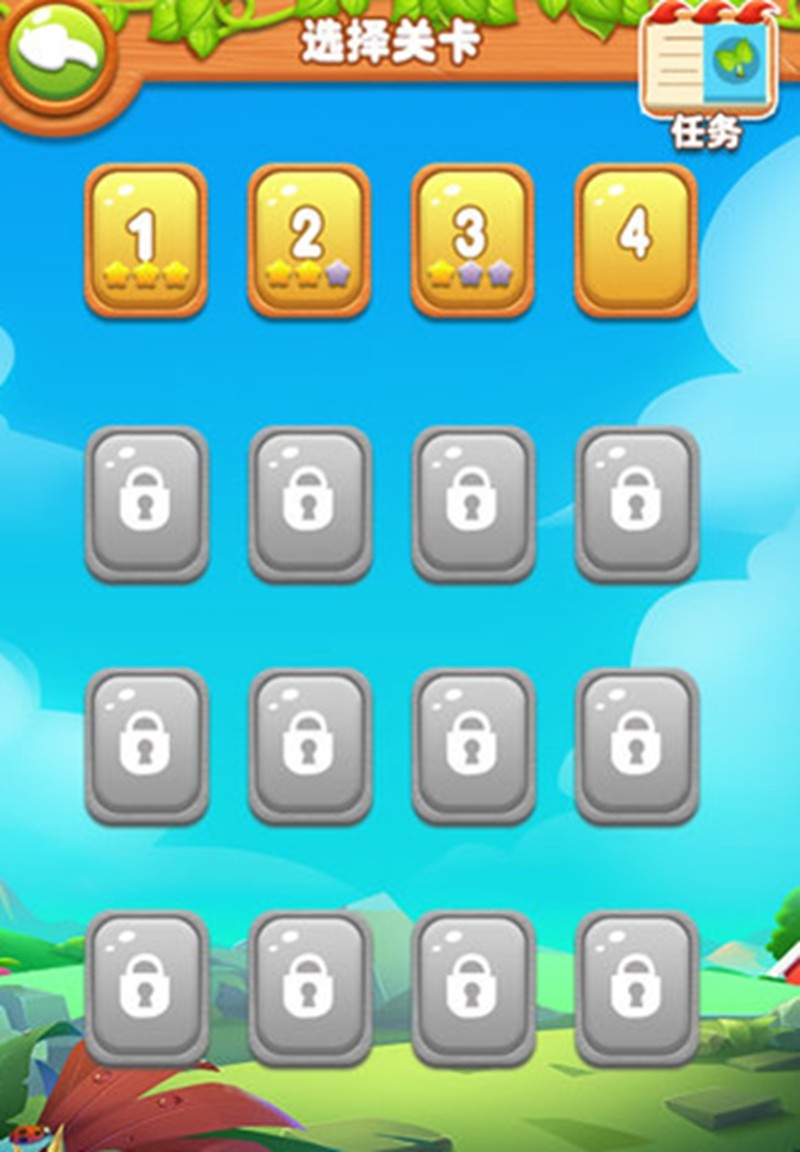Select level 2

click(x=309, y=240)
